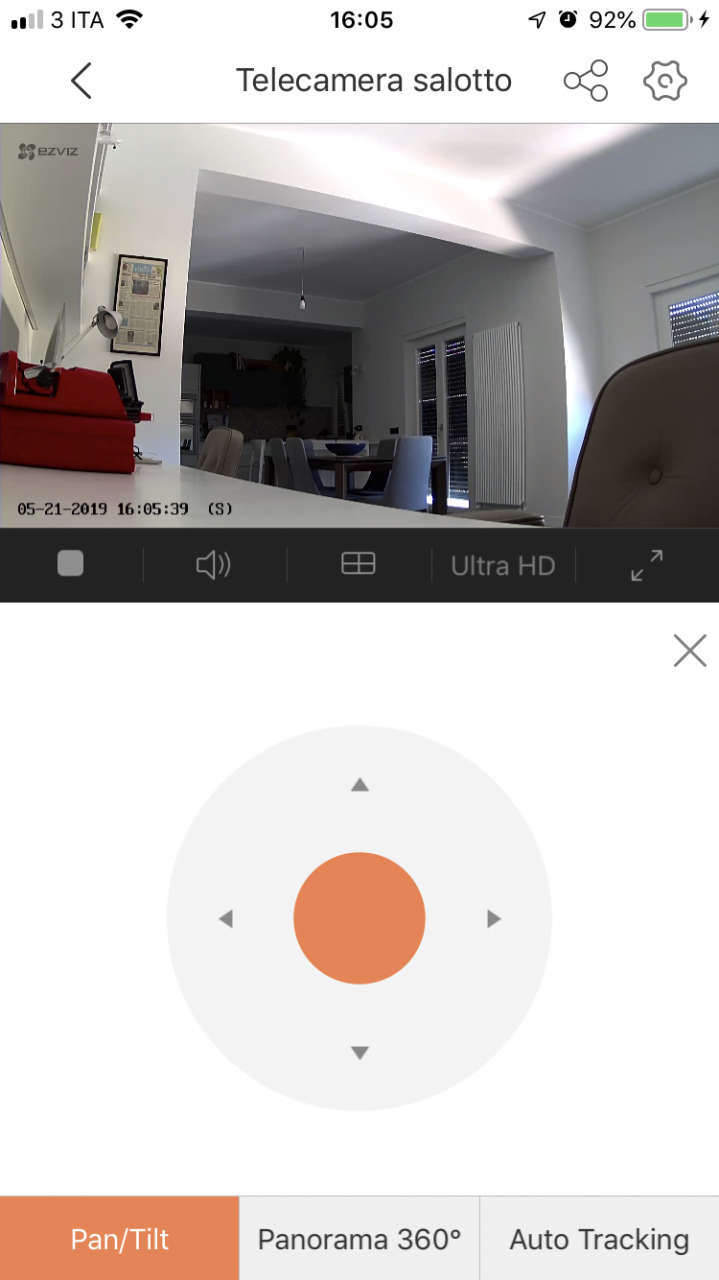Viewport: 719px width, 1280px height.
Task: Tilt the camera up with the arrow
Action: (360, 785)
